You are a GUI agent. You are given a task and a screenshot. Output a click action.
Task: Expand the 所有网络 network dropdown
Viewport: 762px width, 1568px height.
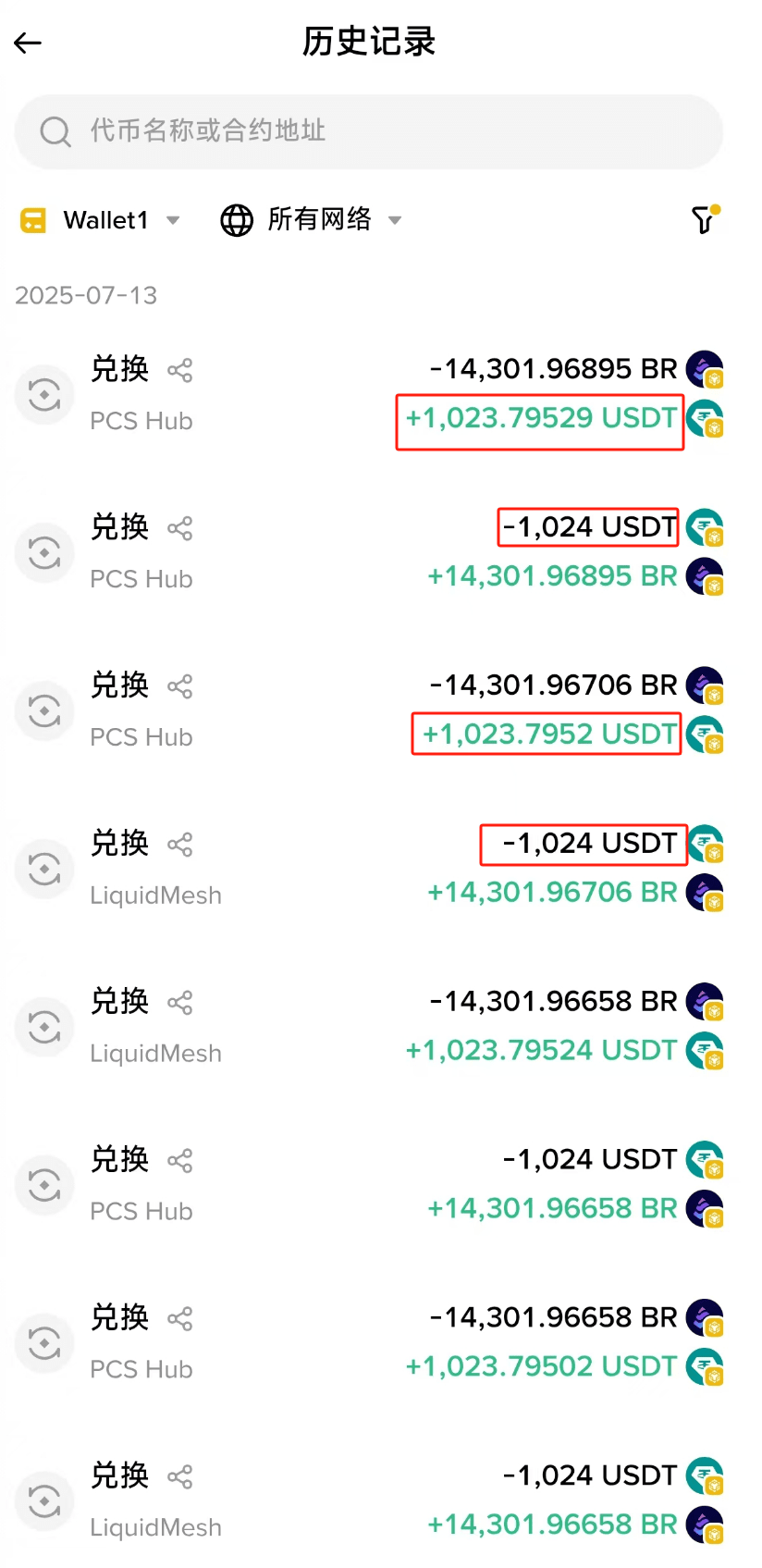[x=311, y=220]
